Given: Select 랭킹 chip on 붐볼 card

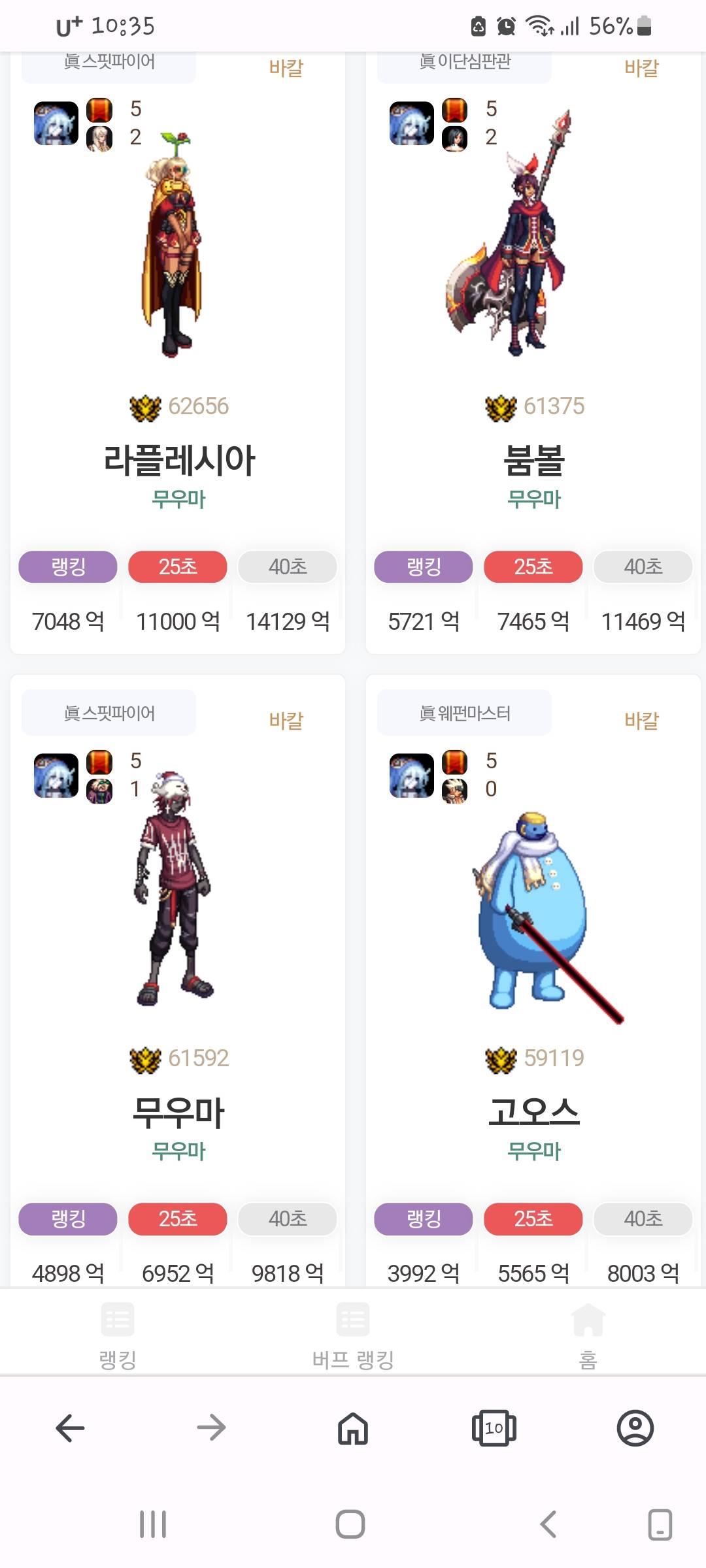Looking at the screenshot, I should pos(424,566).
